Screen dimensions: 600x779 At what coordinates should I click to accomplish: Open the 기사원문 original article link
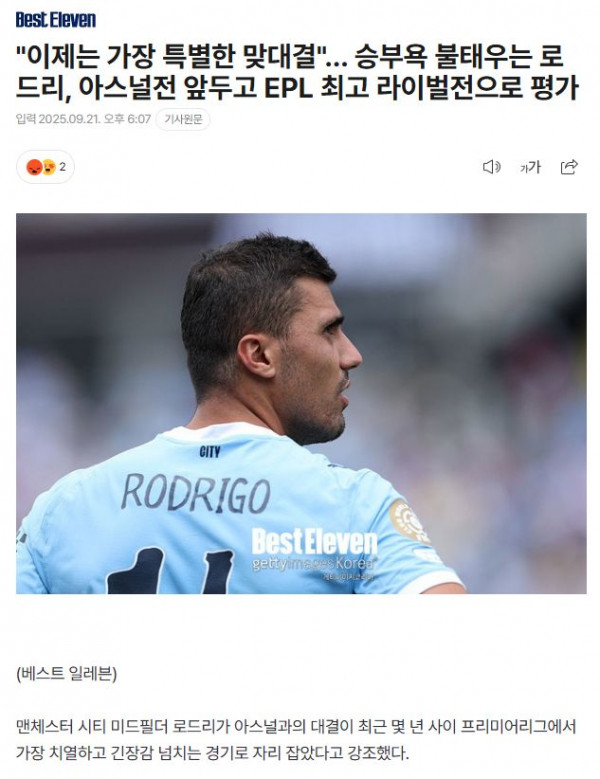(182, 120)
